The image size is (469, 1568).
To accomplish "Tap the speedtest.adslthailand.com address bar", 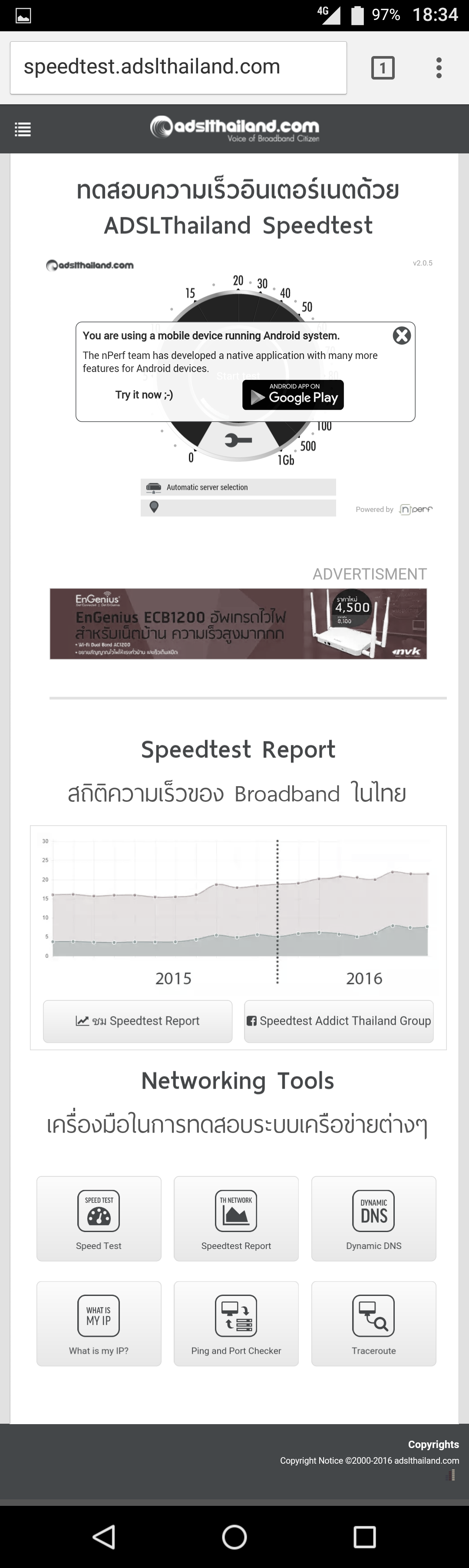I will (178, 67).
